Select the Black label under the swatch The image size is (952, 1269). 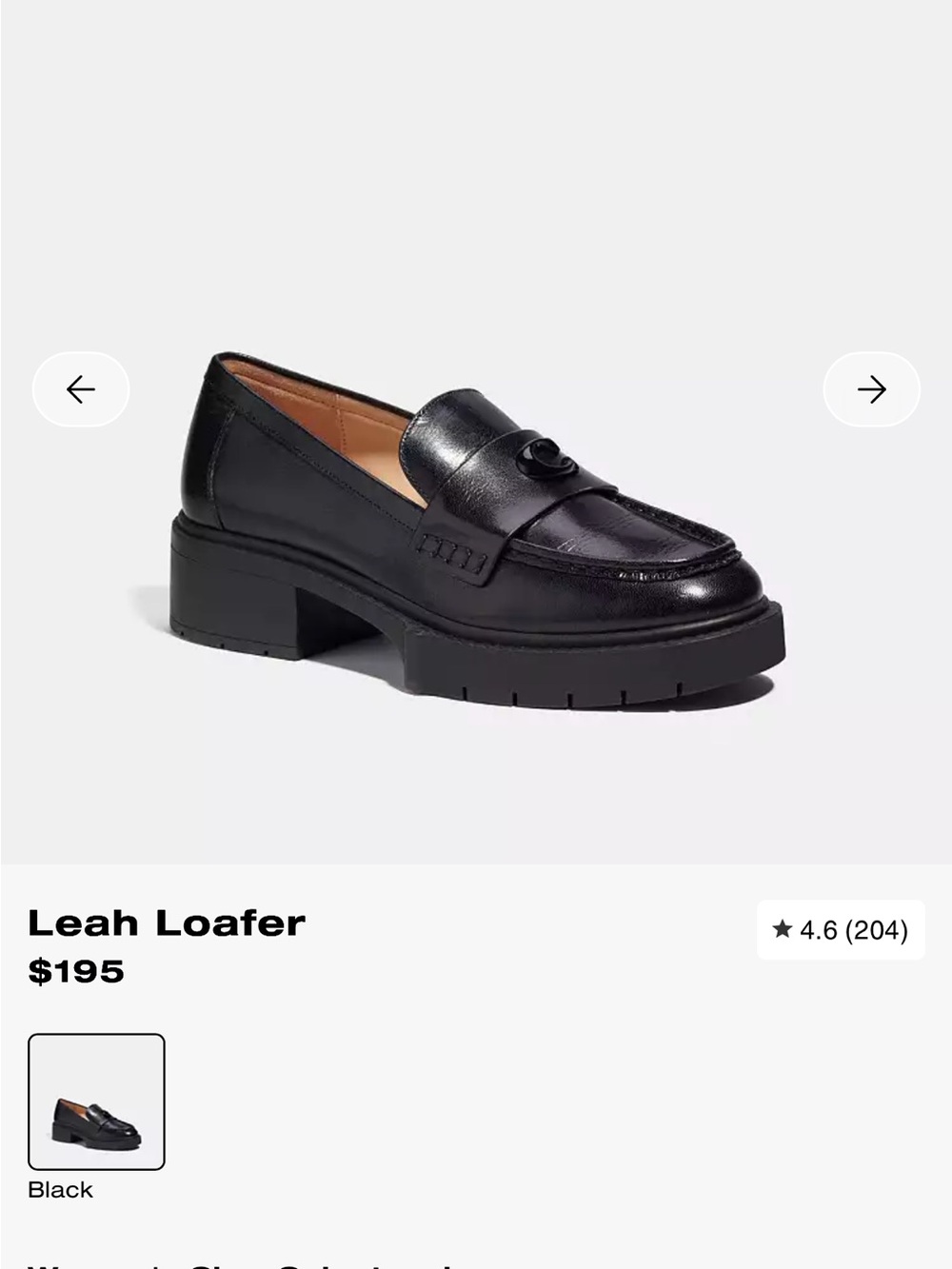[60, 1189]
